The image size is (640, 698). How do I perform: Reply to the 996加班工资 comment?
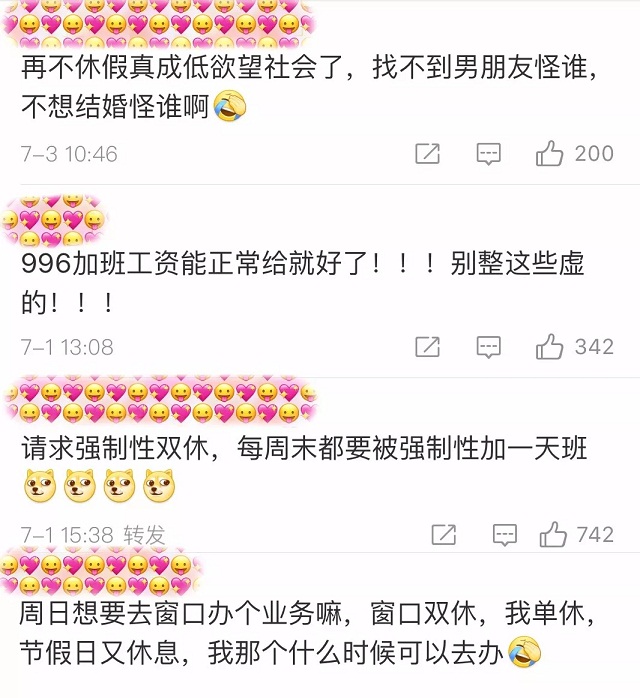[488, 347]
